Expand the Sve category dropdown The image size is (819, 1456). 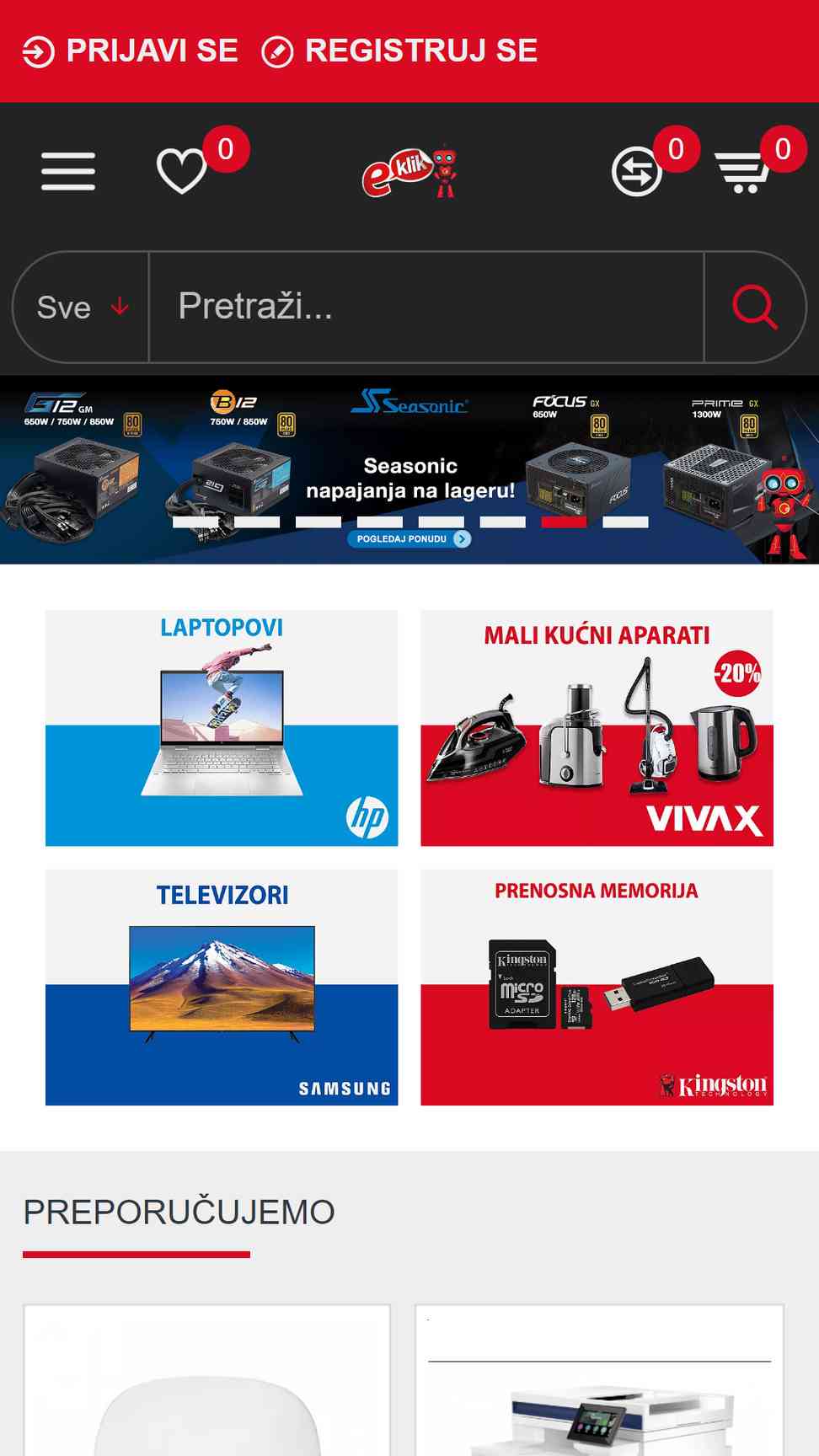[82, 308]
